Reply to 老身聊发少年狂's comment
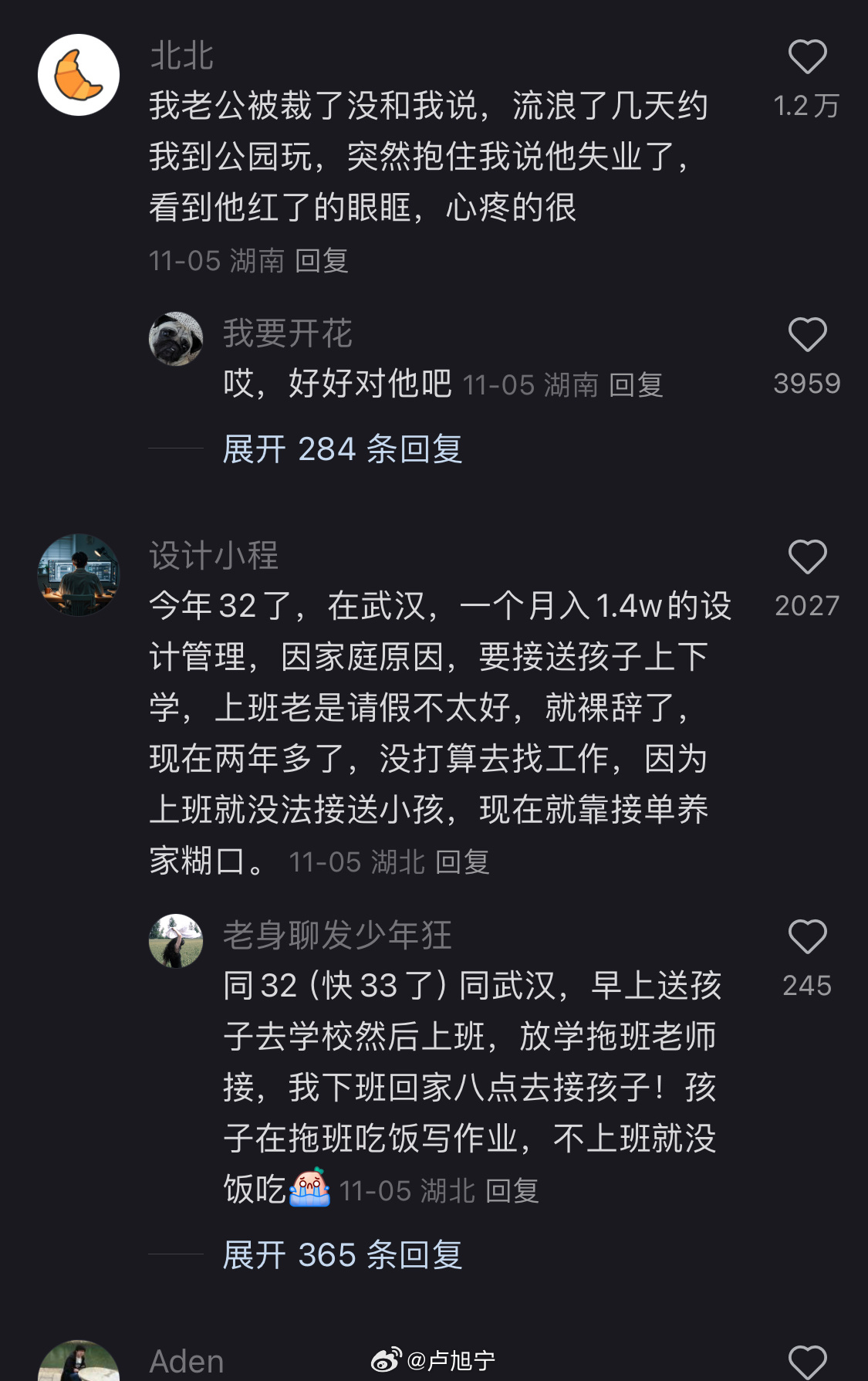Viewport: 868px width, 1381px height. tap(512, 1190)
